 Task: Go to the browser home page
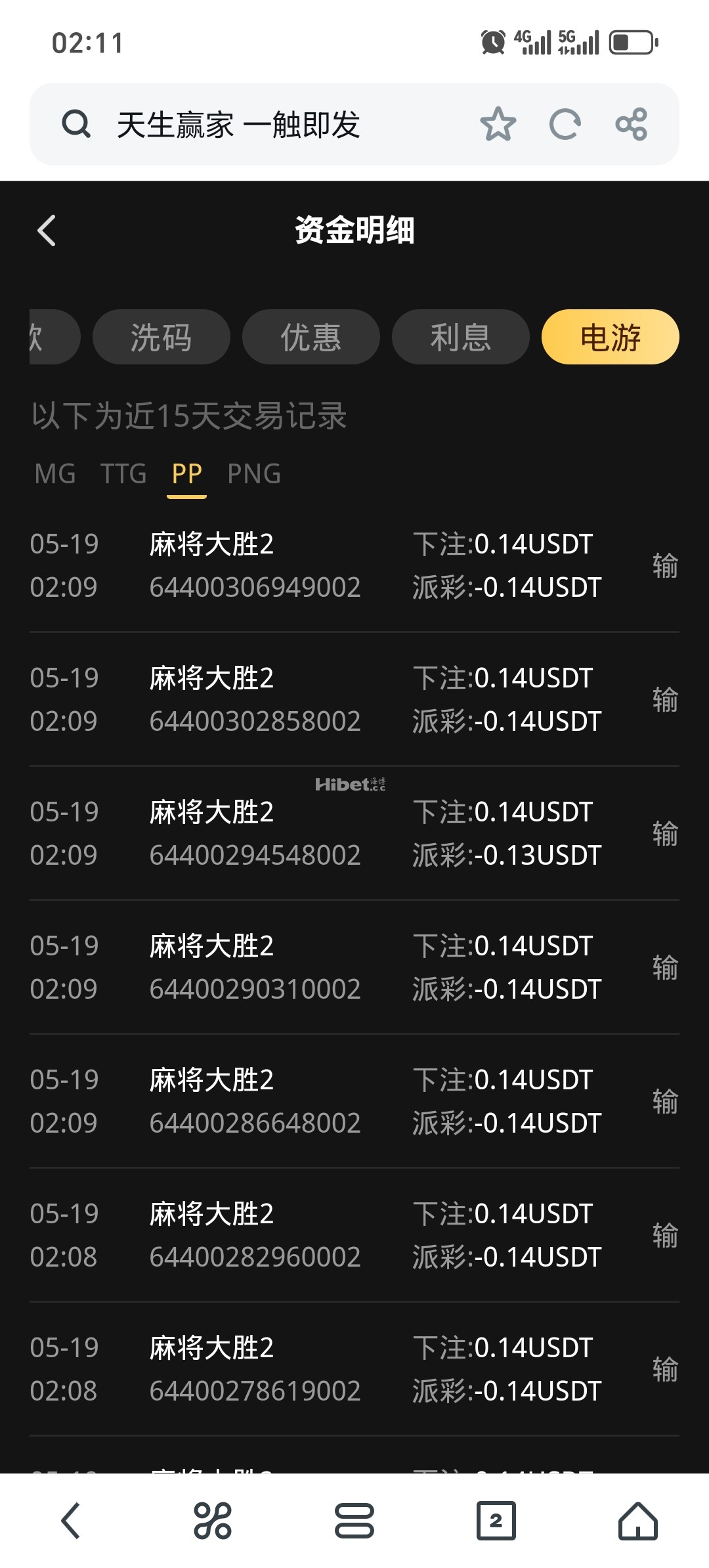(637, 1520)
